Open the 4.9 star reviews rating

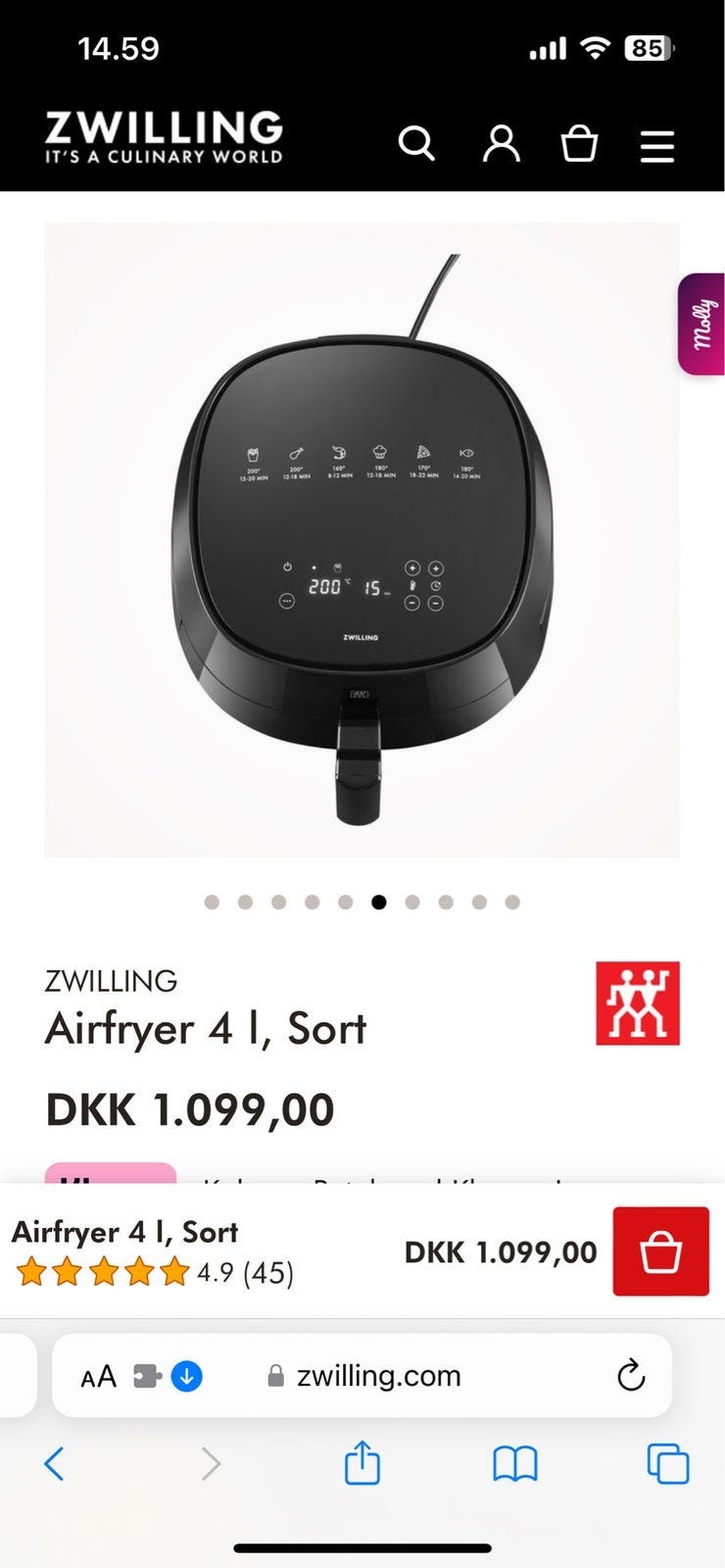tap(154, 1272)
